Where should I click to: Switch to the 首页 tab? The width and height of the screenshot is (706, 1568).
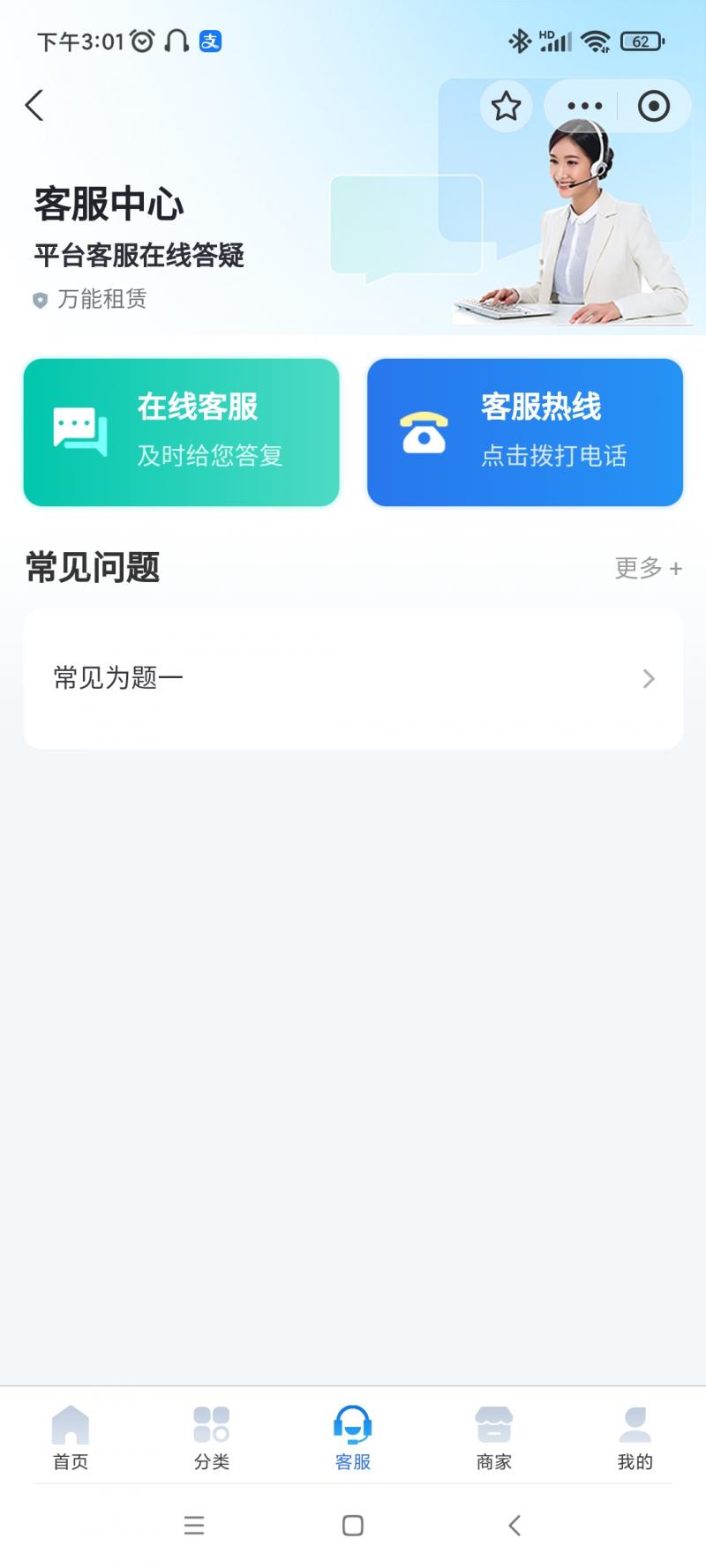pyautogui.click(x=71, y=1437)
